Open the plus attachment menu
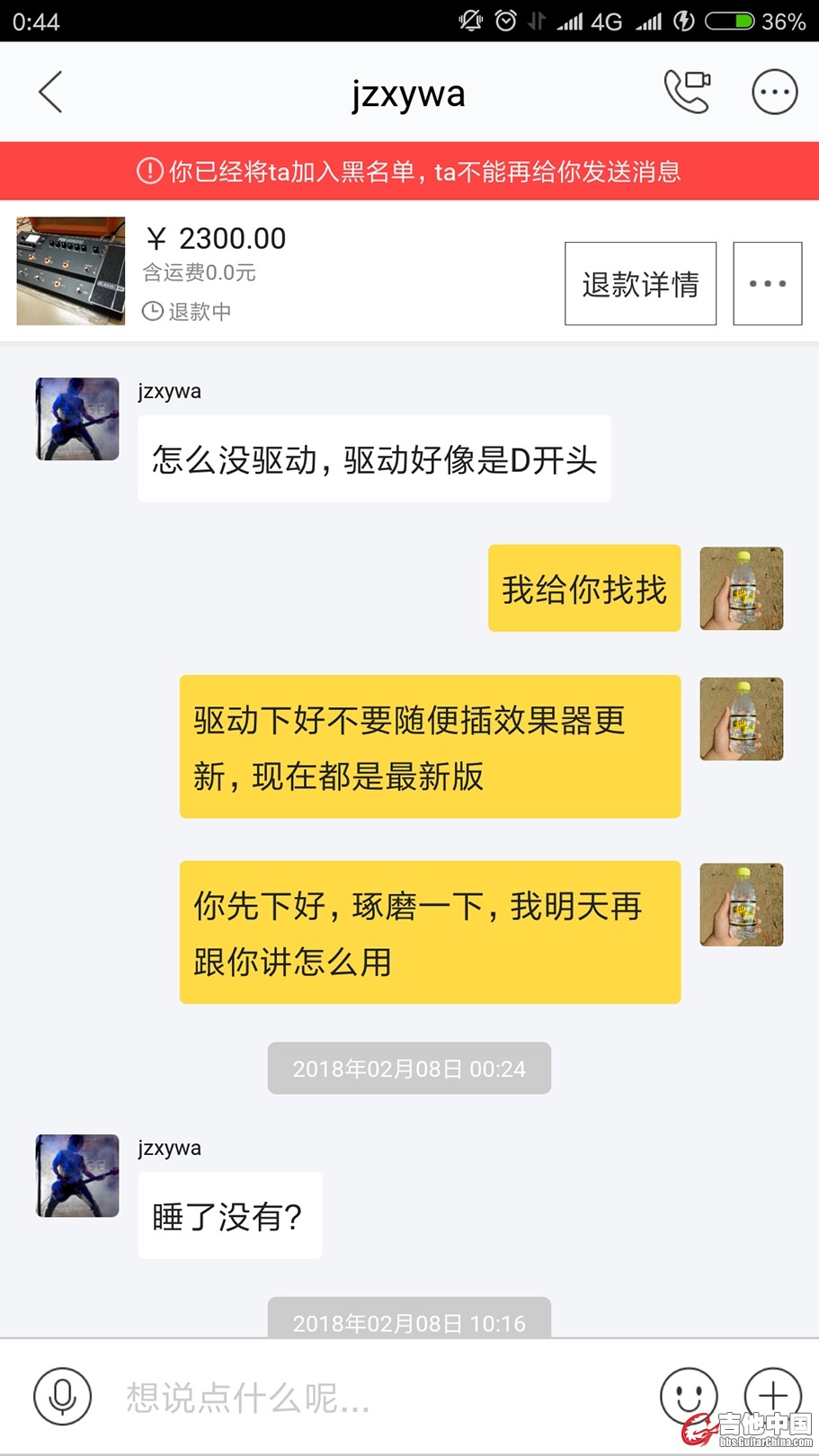Viewport: 819px width, 1456px height. coord(772,1393)
